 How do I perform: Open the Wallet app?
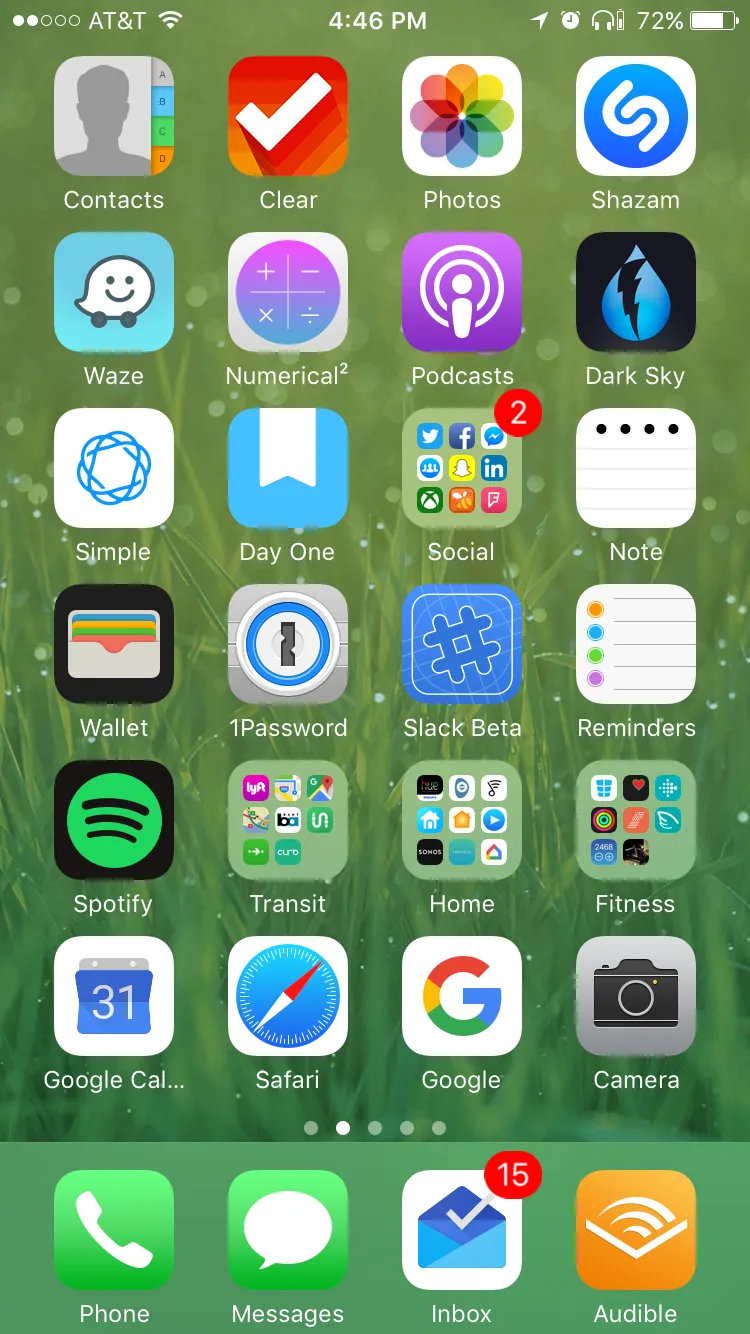114,644
